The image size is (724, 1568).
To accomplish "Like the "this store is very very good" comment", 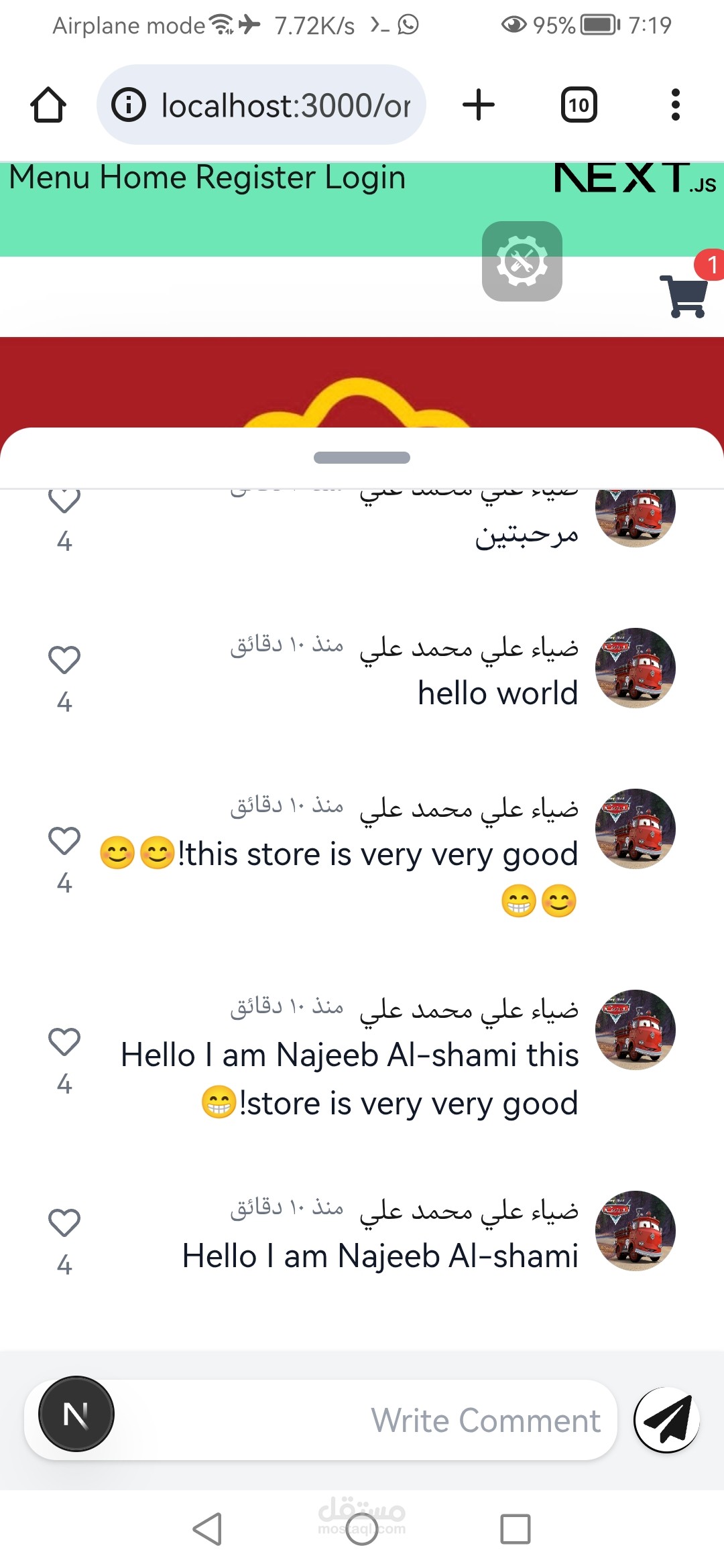I will (x=64, y=841).
